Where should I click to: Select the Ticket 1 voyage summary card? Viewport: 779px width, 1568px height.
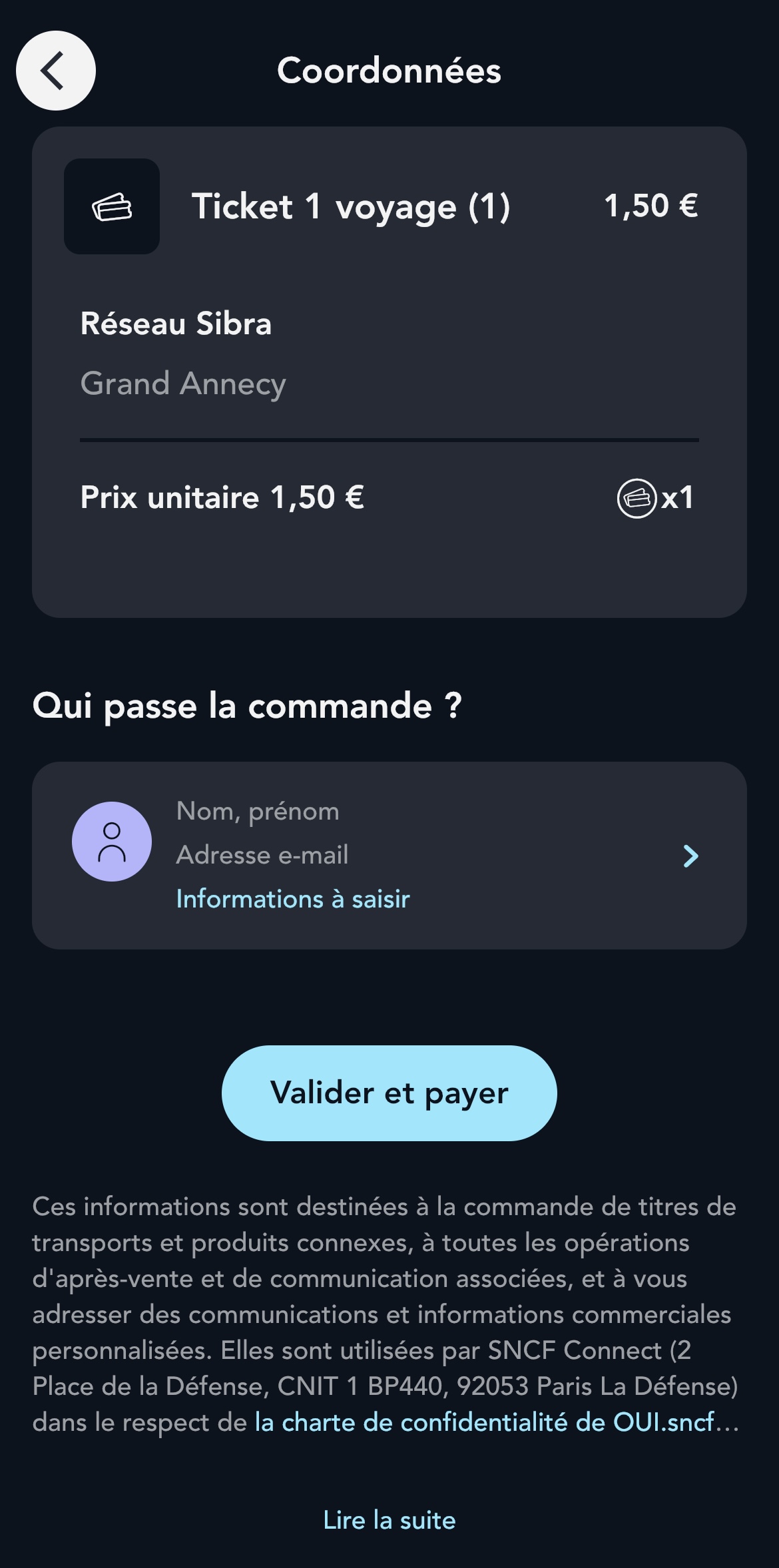(x=389, y=373)
